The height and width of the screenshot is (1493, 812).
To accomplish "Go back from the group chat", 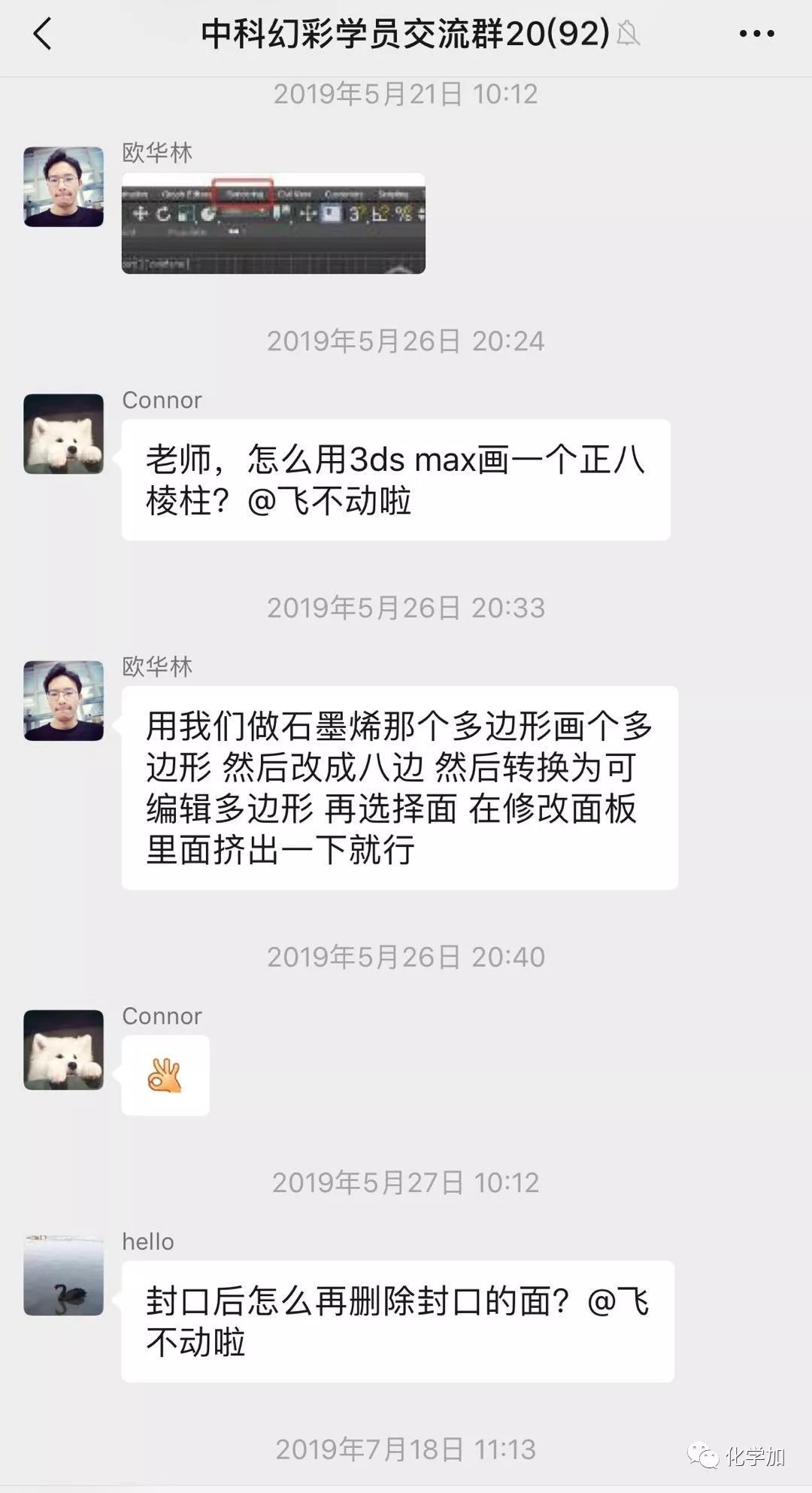I will tap(43, 34).
